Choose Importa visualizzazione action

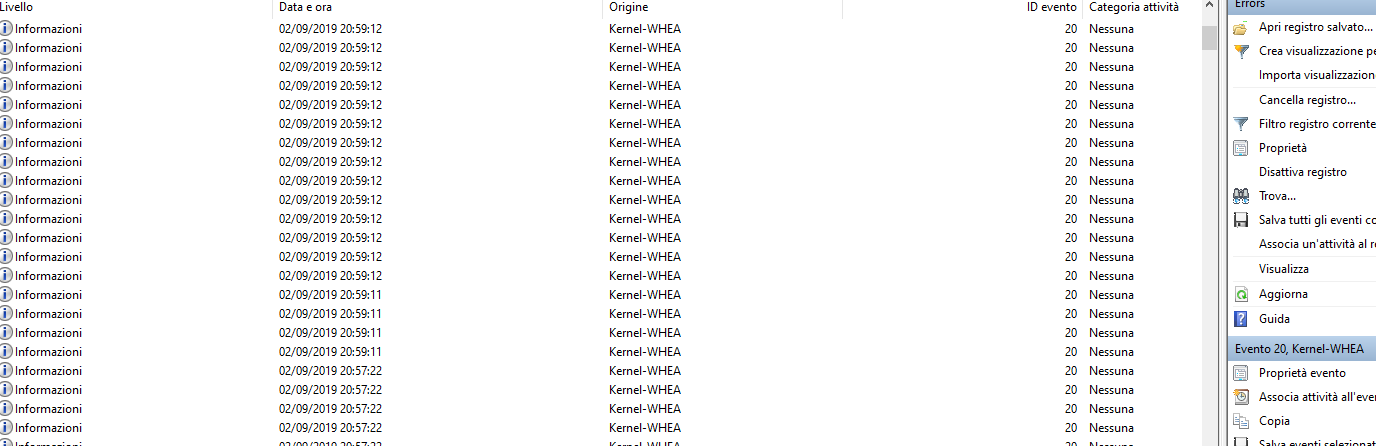(1316, 75)
